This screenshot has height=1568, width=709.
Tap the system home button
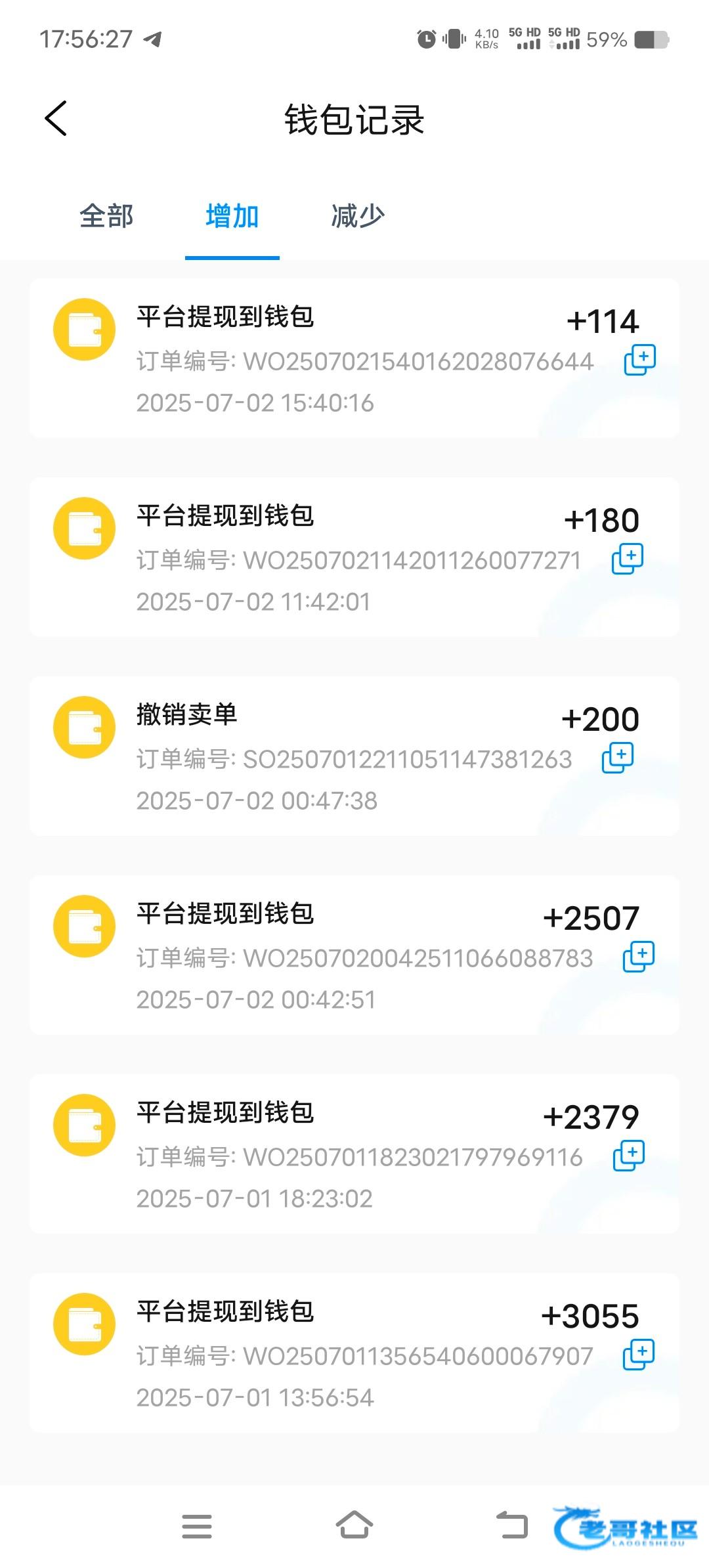354,1525
